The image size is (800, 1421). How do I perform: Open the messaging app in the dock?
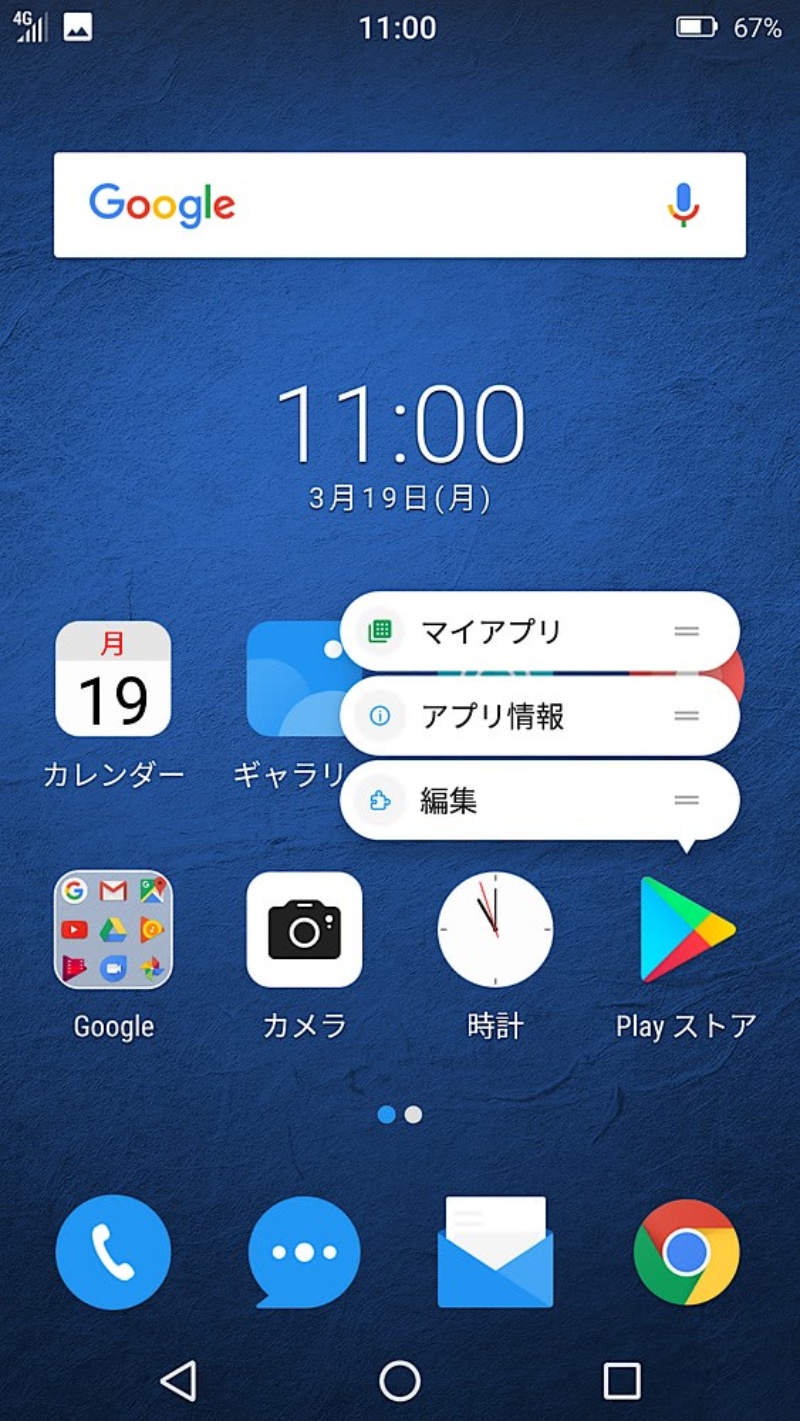304,1252
